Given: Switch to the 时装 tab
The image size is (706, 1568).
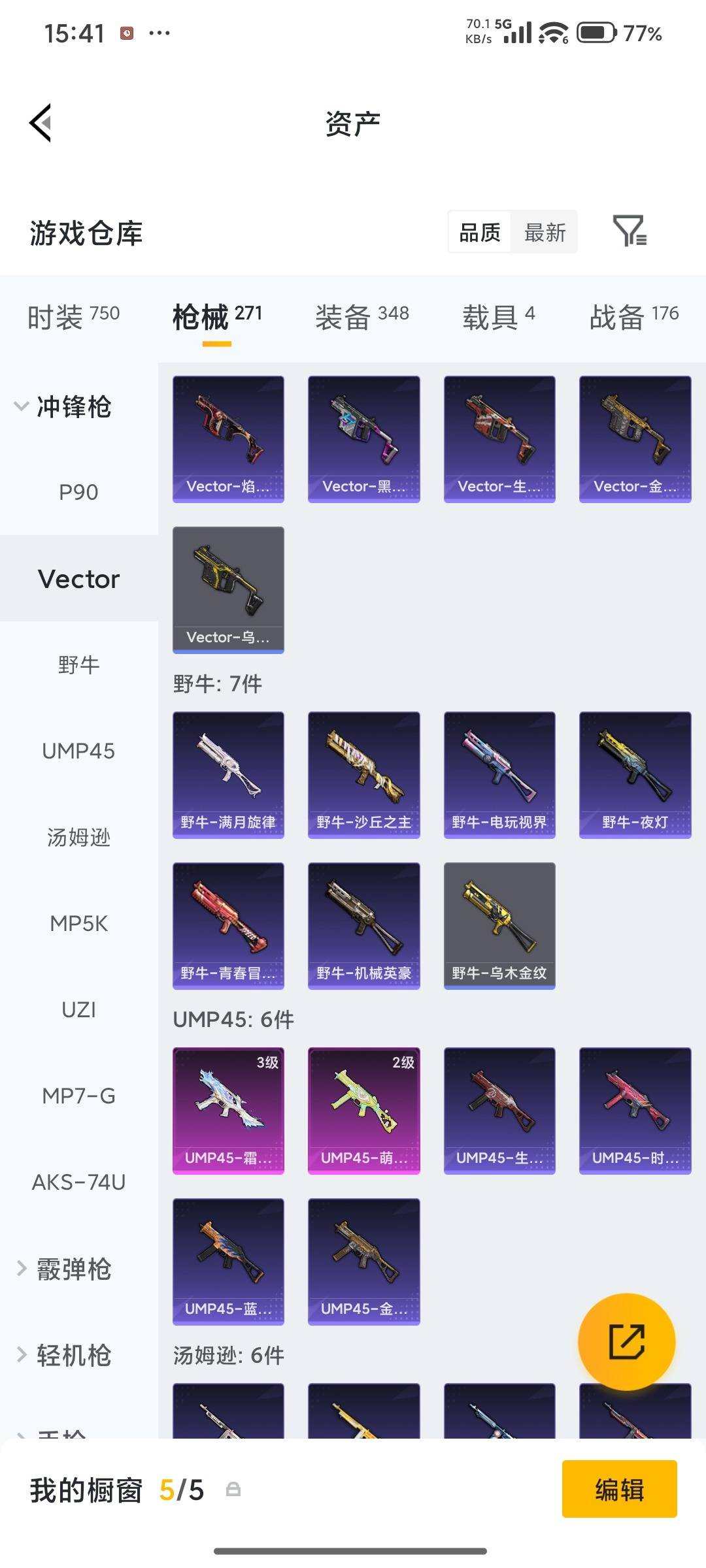Looking at the screenshot, I should click(x=73, y=317).
